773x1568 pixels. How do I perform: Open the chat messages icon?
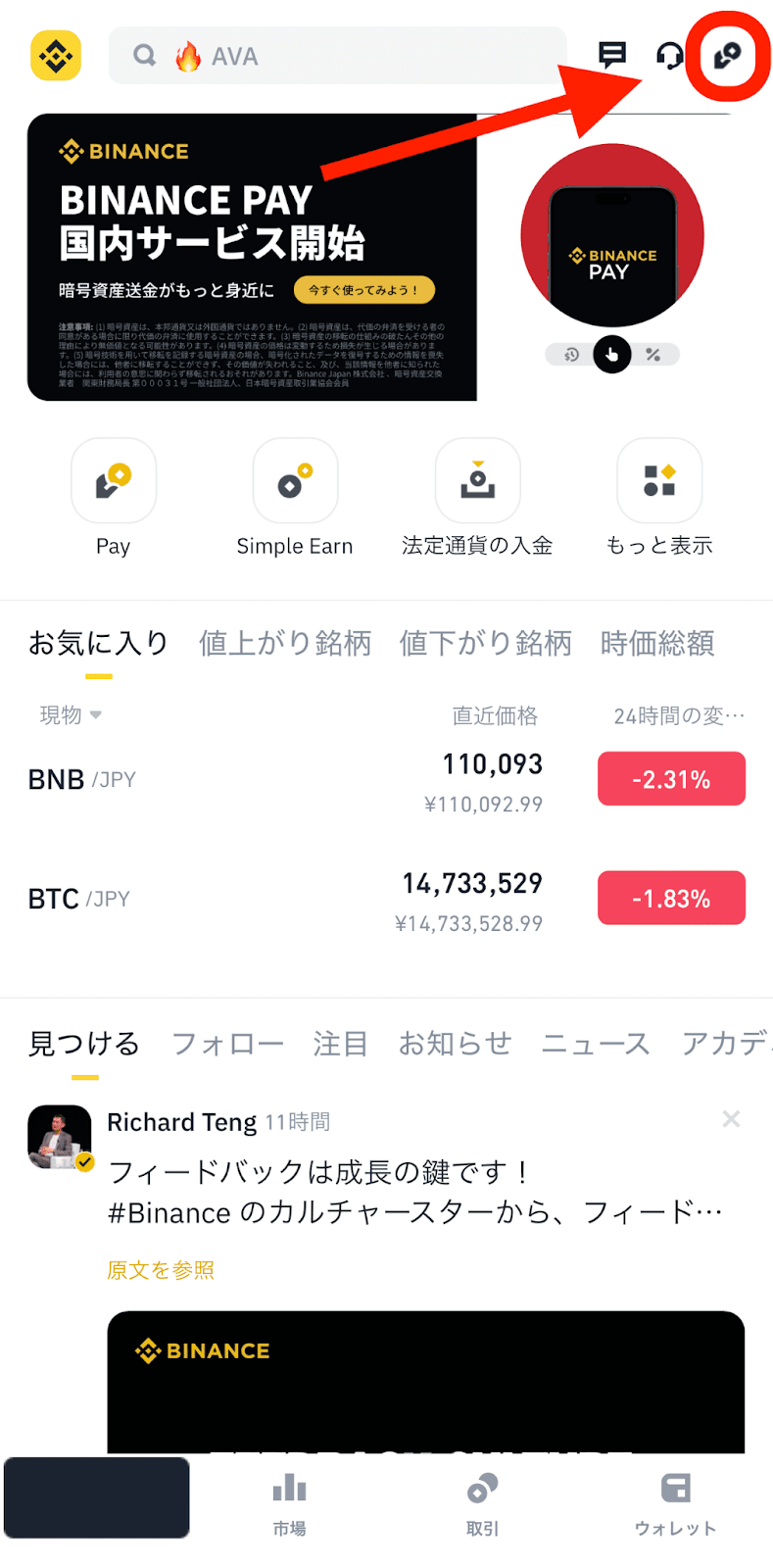[x=612, y=55]
